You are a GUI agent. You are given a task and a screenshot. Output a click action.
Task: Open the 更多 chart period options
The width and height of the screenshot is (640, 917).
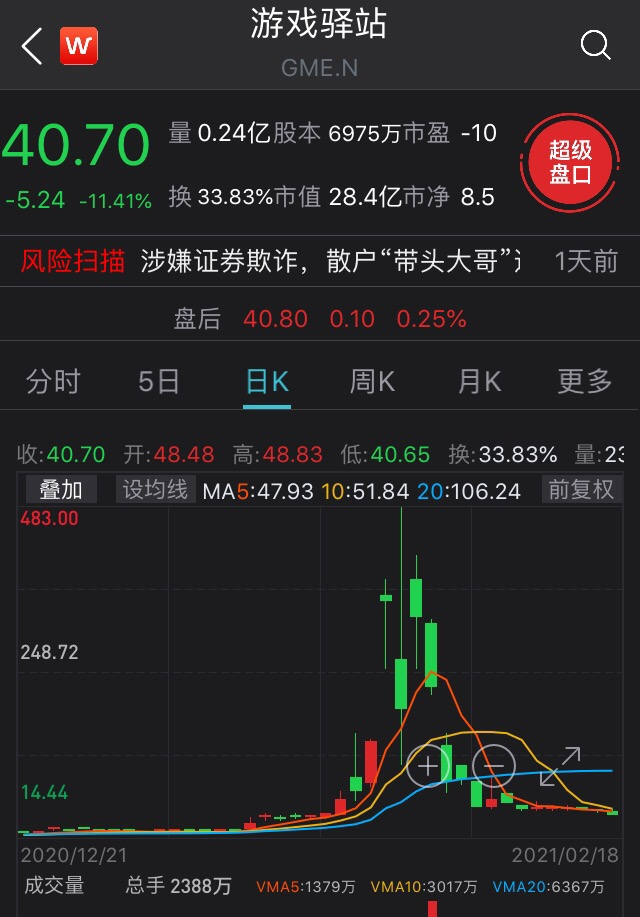click(x=585, y=381)
